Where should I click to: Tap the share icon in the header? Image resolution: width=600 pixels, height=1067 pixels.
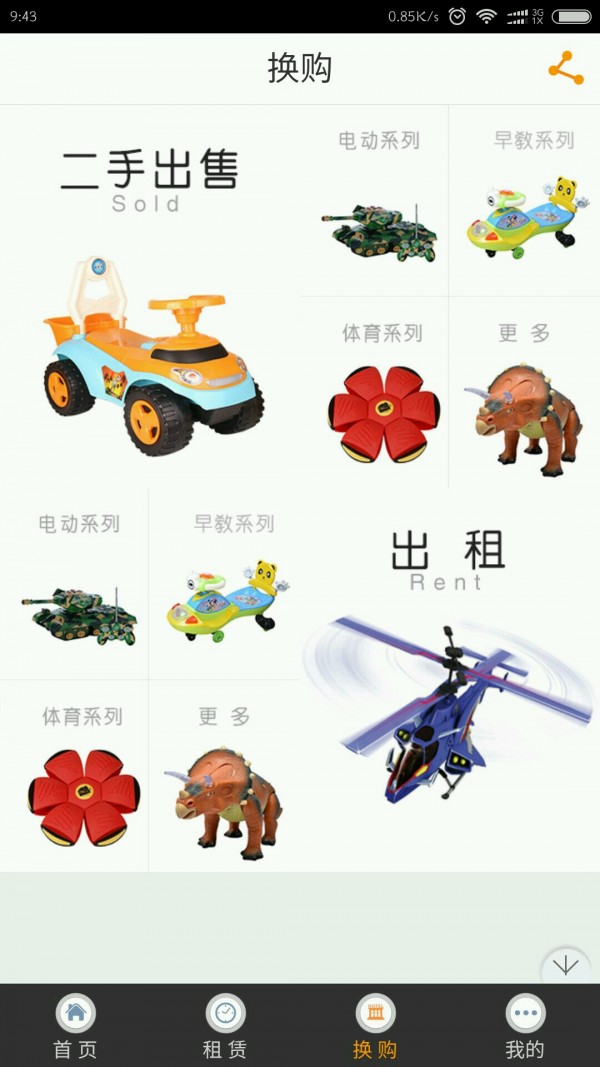pos(565,68)
